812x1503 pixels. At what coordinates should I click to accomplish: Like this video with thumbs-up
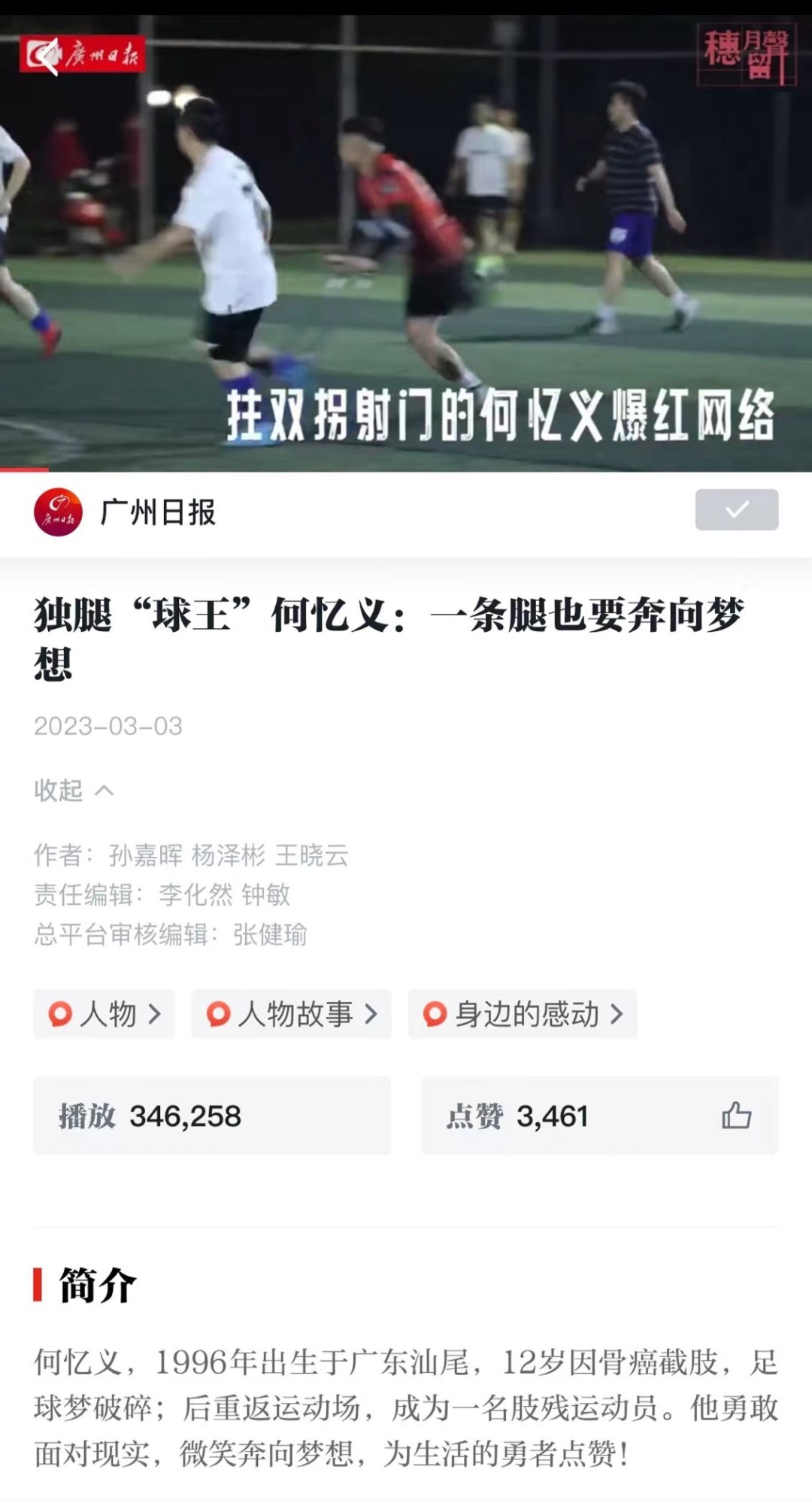click(736, 1116)
